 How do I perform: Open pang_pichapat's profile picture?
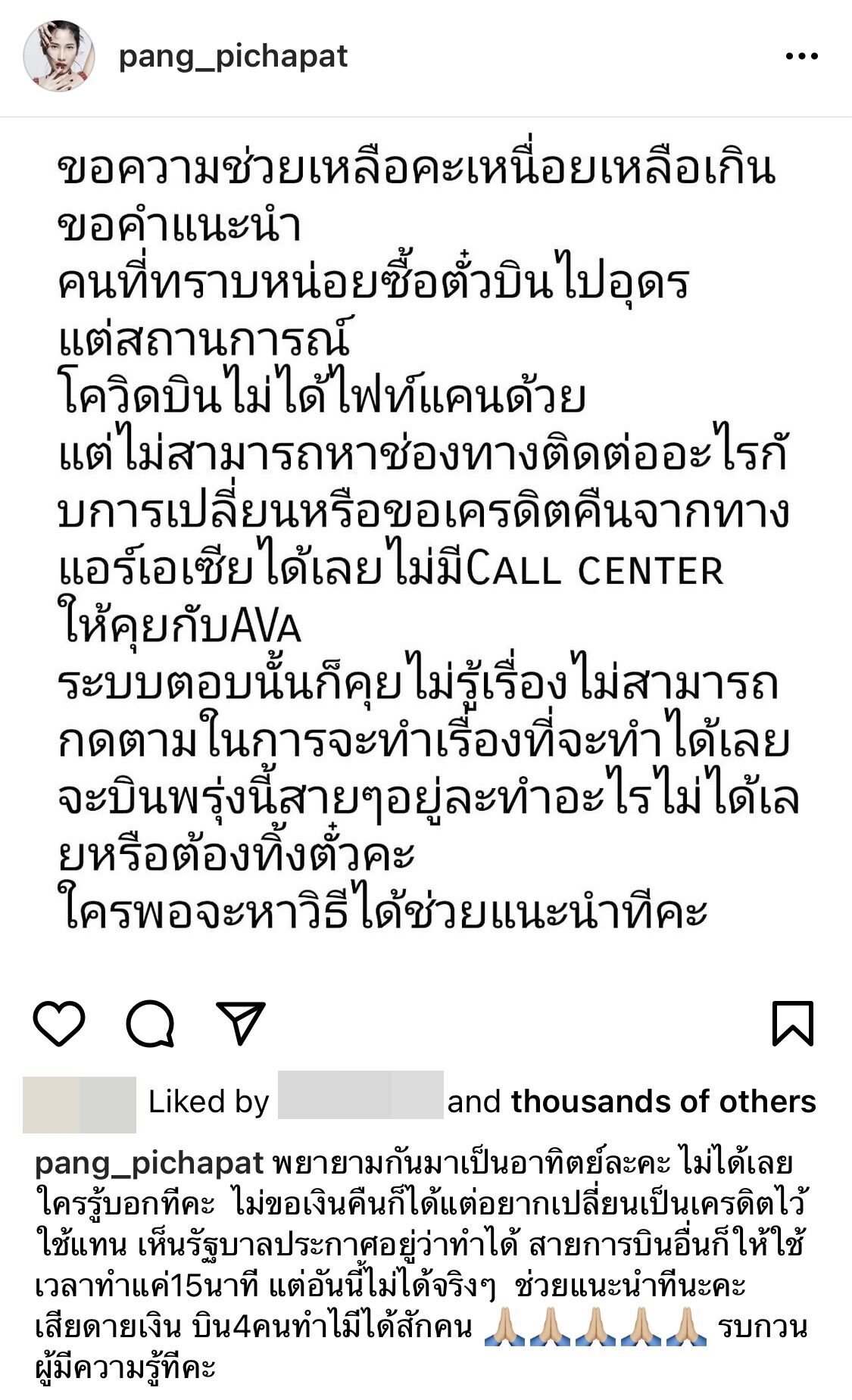click(58, 56)
